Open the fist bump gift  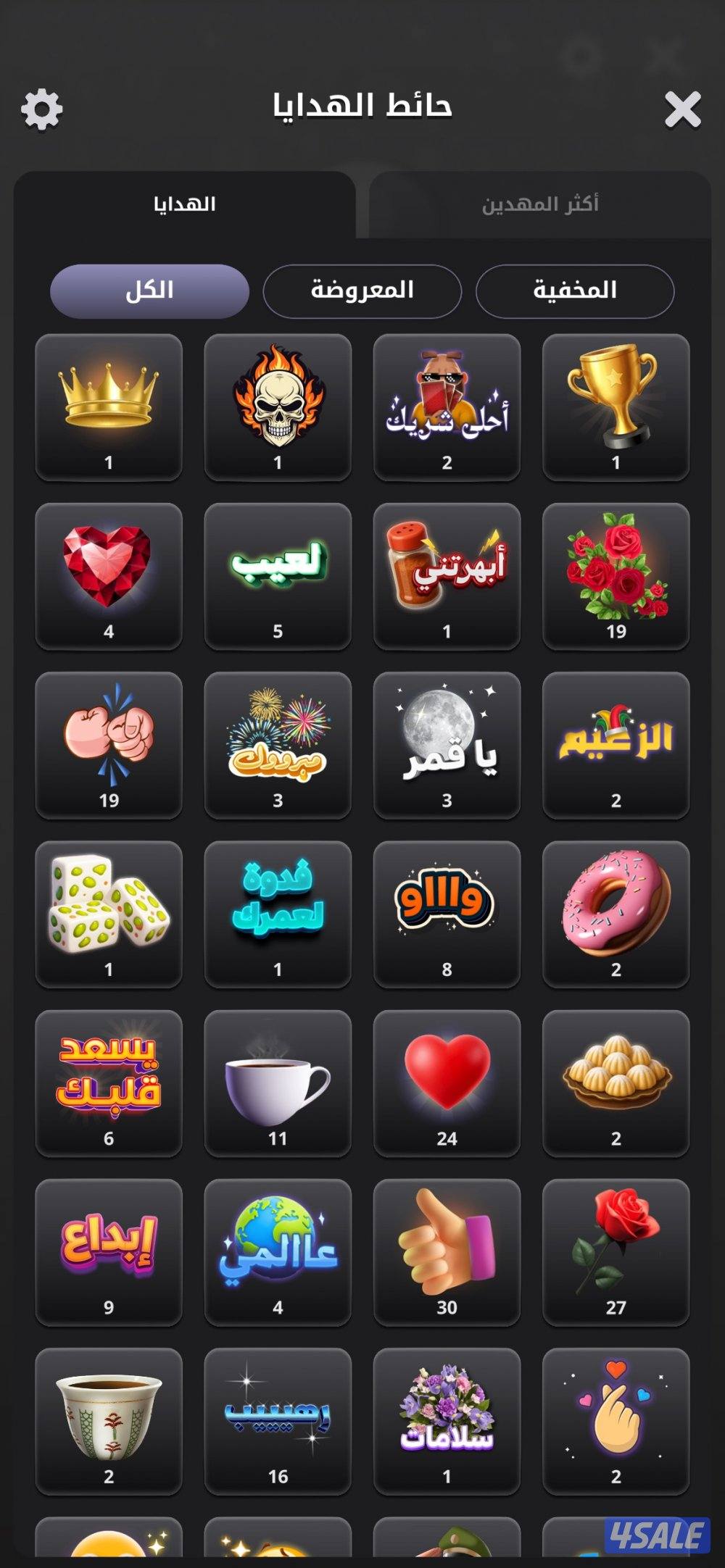[109, 745]
